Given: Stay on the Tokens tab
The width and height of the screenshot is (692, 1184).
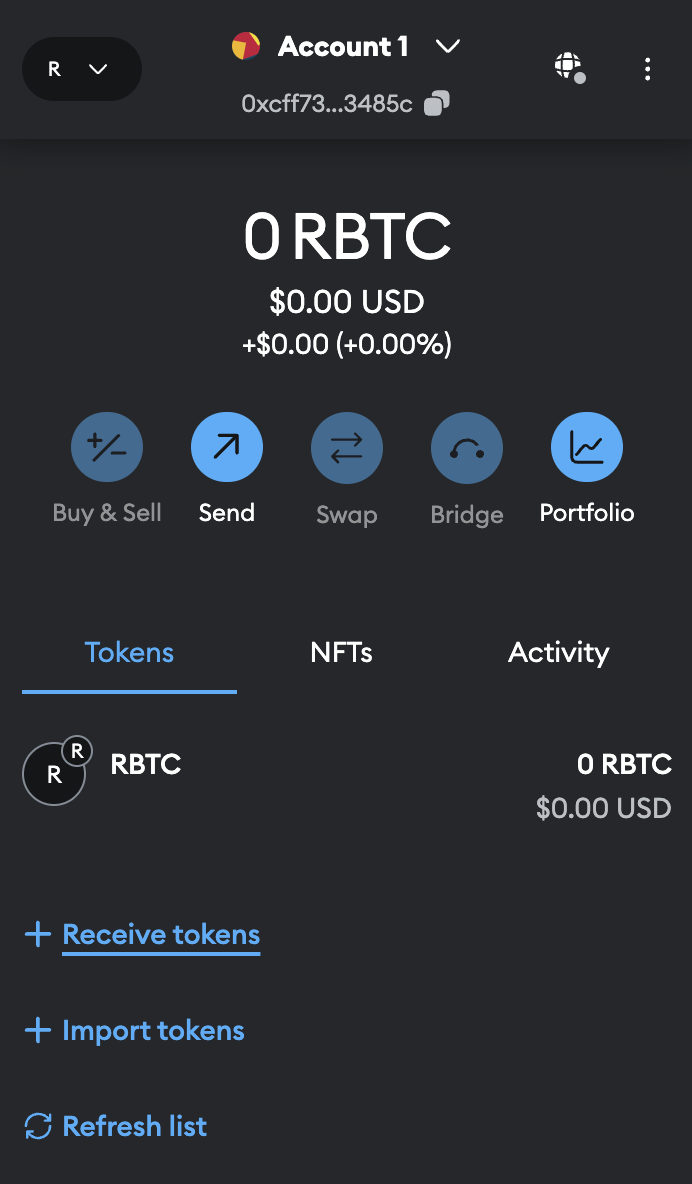Looking at the screenshot, I should pos(129,653).
